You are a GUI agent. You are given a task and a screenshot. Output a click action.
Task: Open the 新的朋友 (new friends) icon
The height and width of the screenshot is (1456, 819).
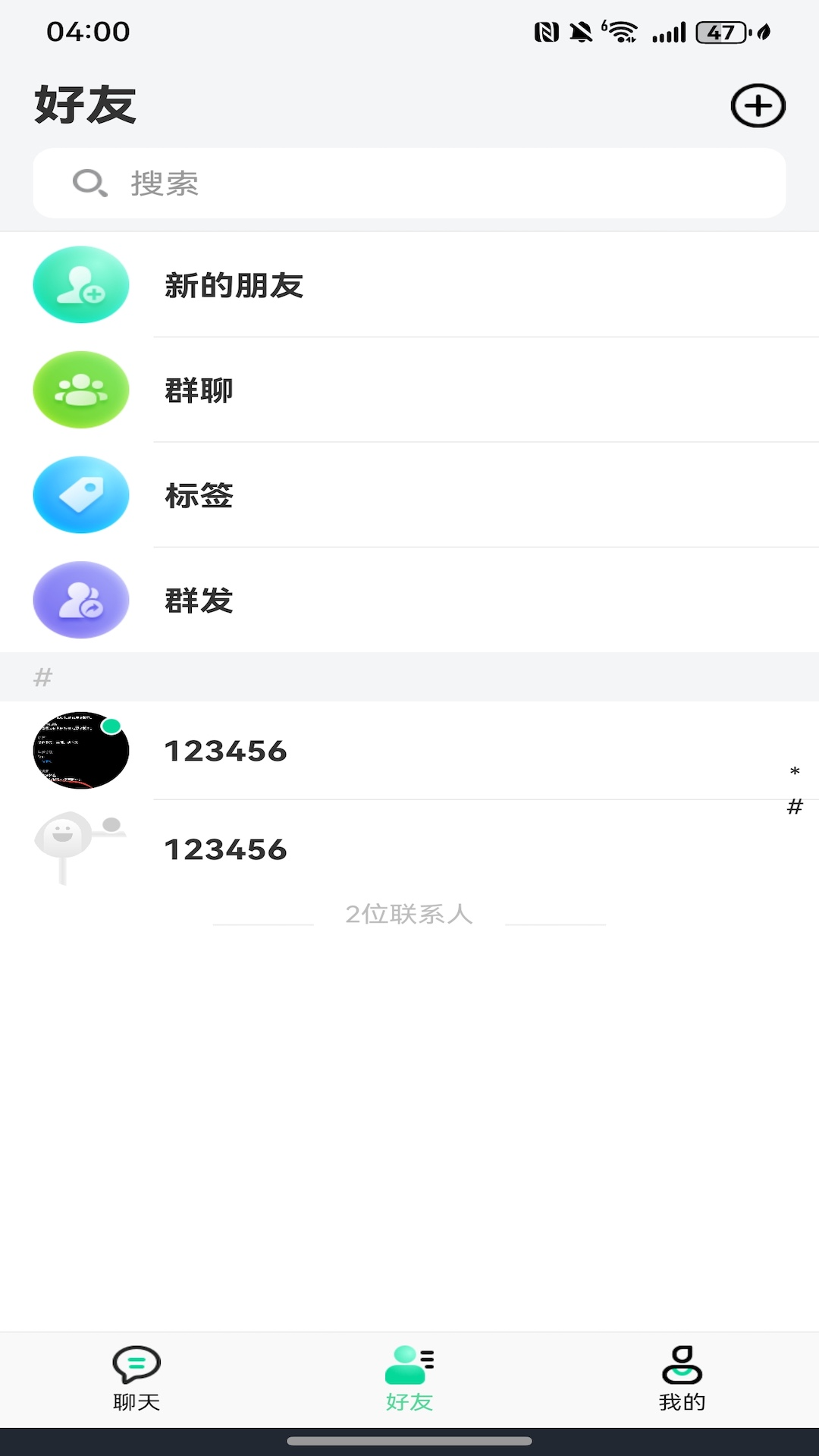point(80,286)
